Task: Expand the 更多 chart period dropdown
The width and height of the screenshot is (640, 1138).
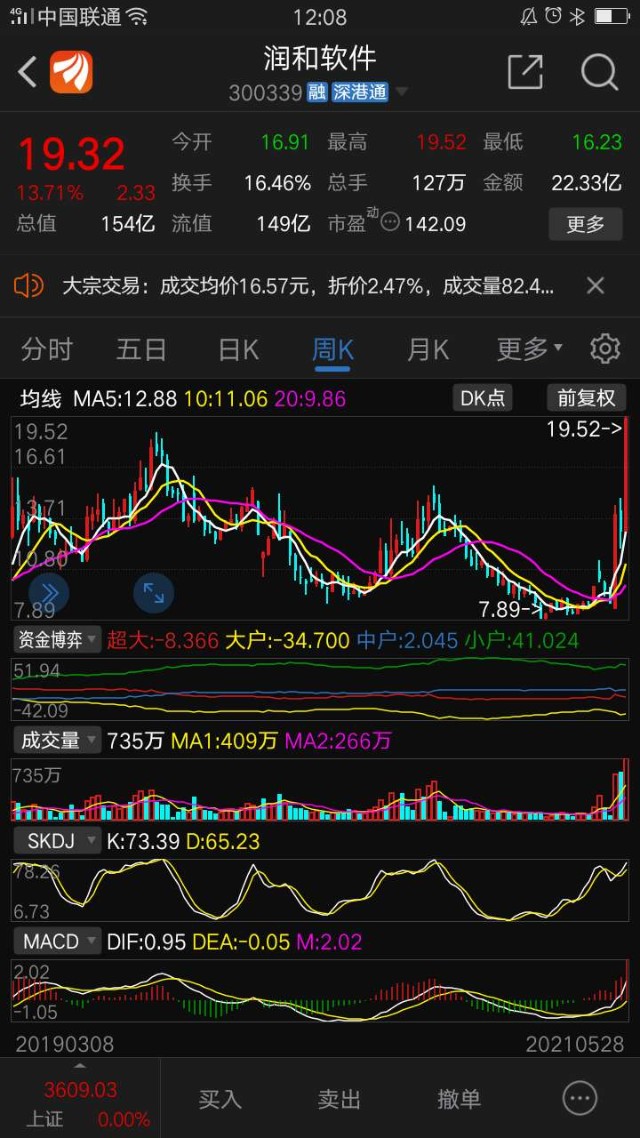Action: [529, 349]
